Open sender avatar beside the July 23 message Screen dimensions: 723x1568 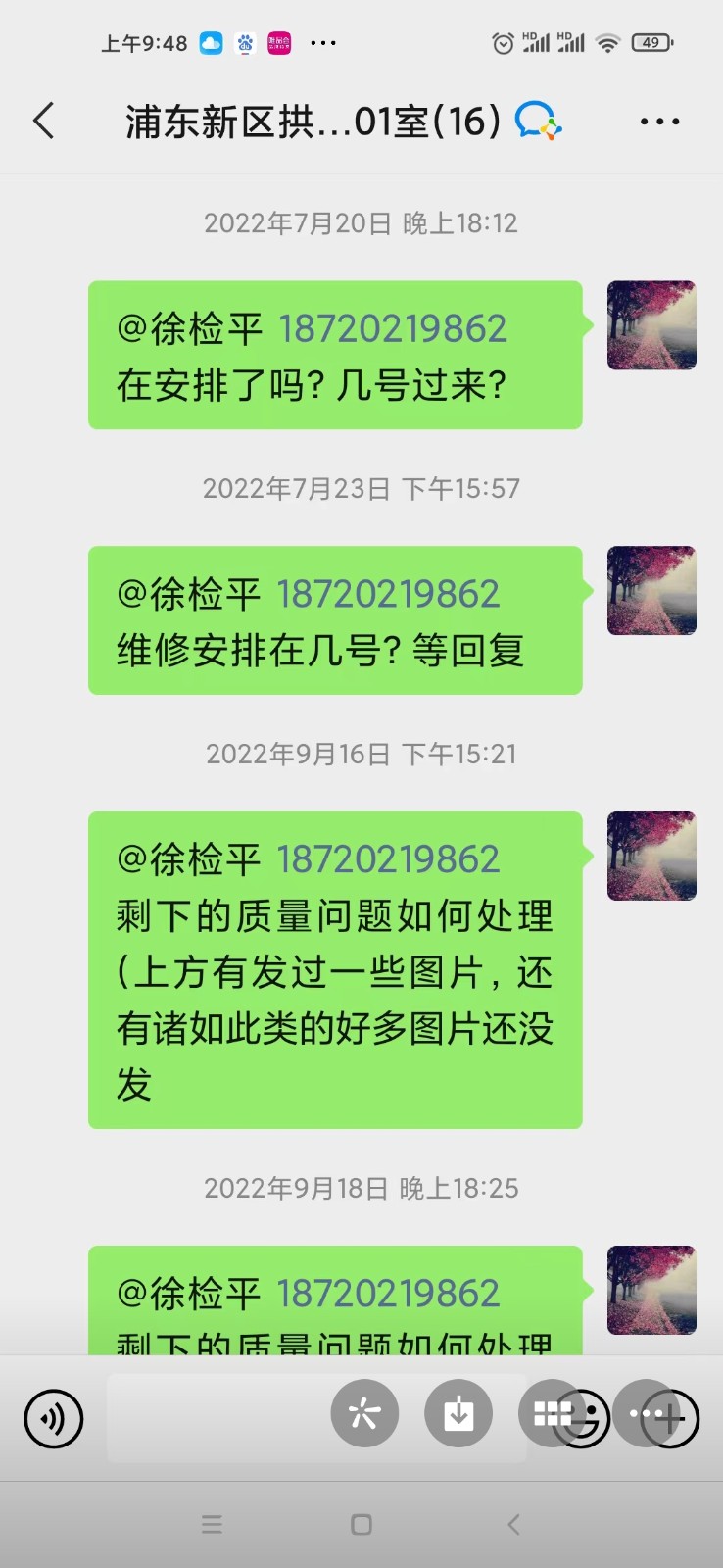[651, 591]
